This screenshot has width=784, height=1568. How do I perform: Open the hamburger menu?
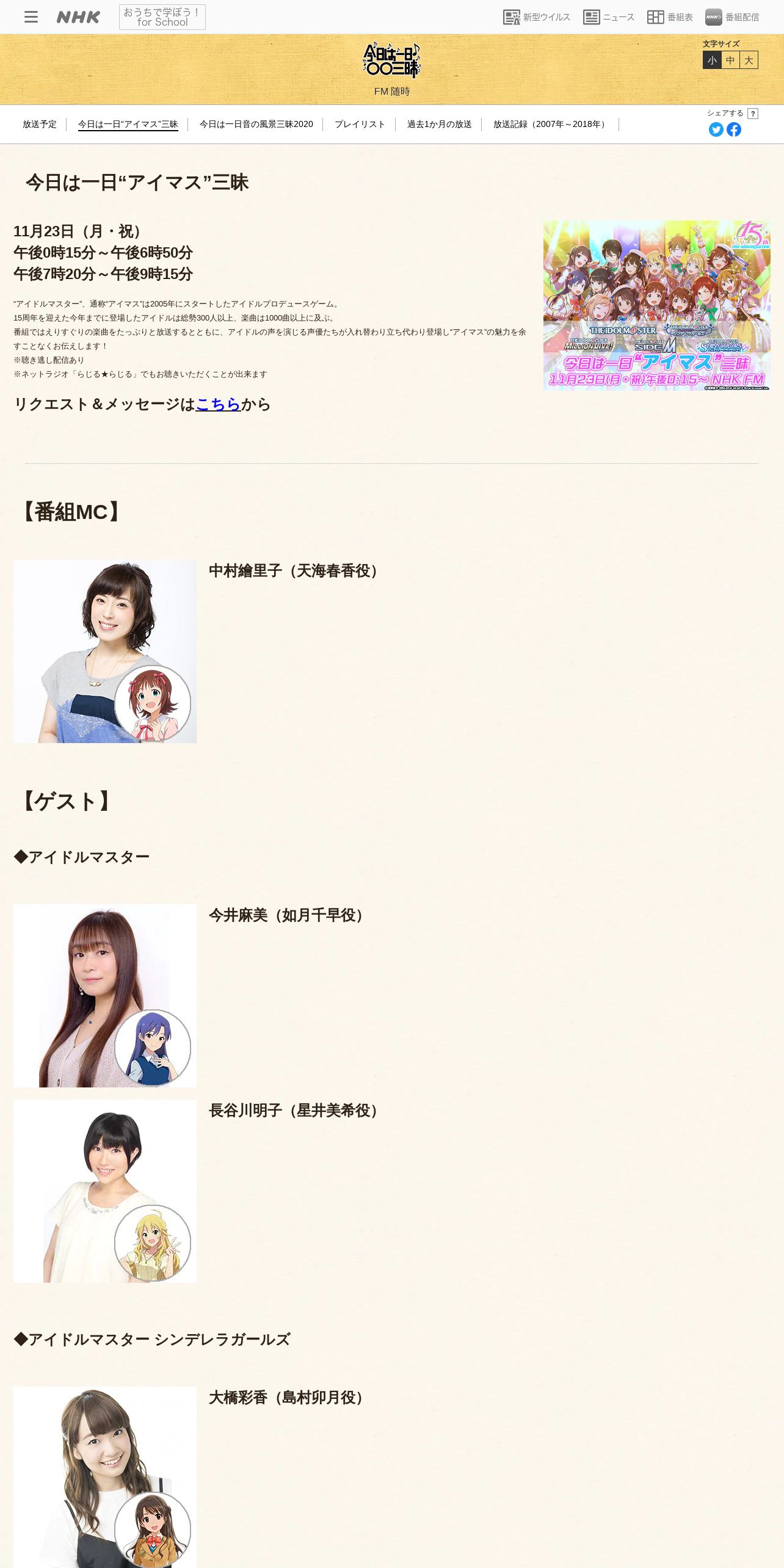(31, 17)
